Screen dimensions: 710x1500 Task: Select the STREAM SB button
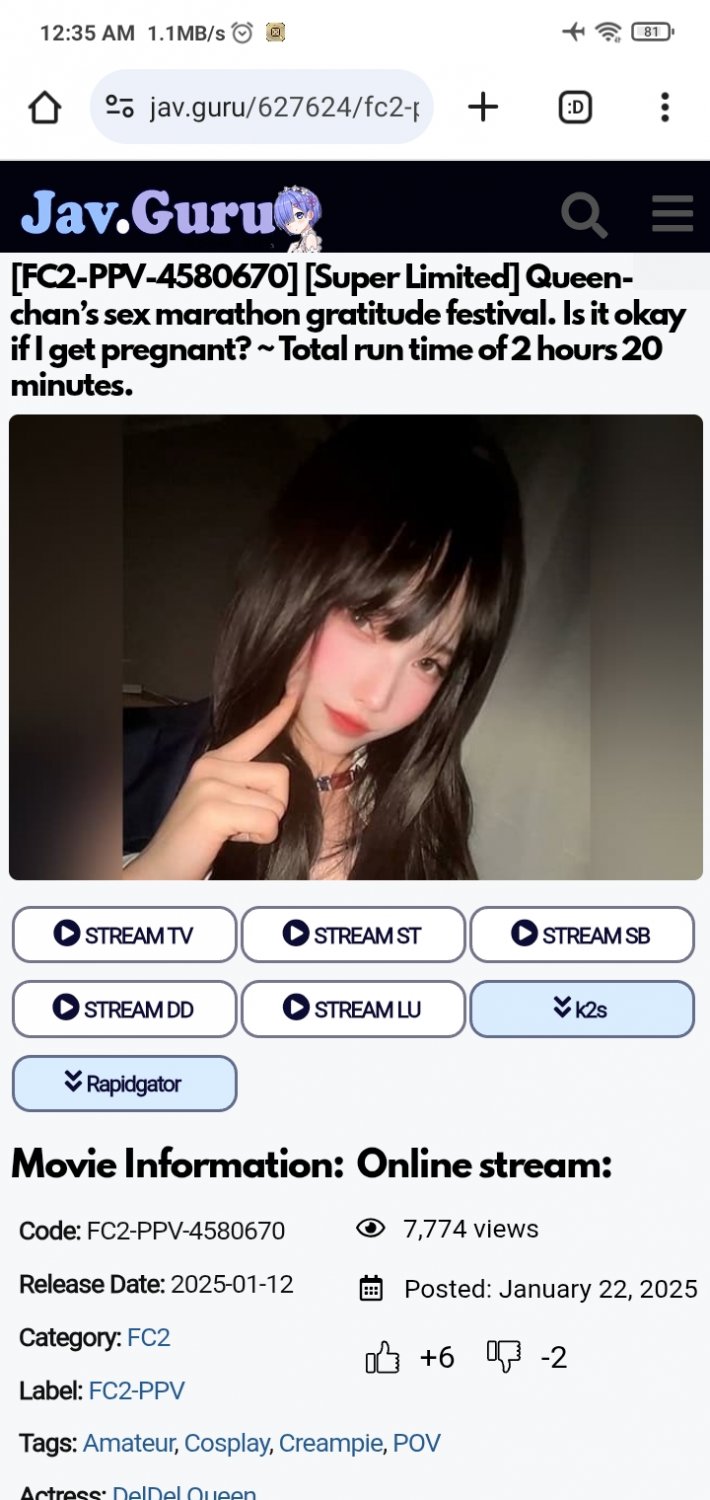pyautogui.click(x=581, y=935)
